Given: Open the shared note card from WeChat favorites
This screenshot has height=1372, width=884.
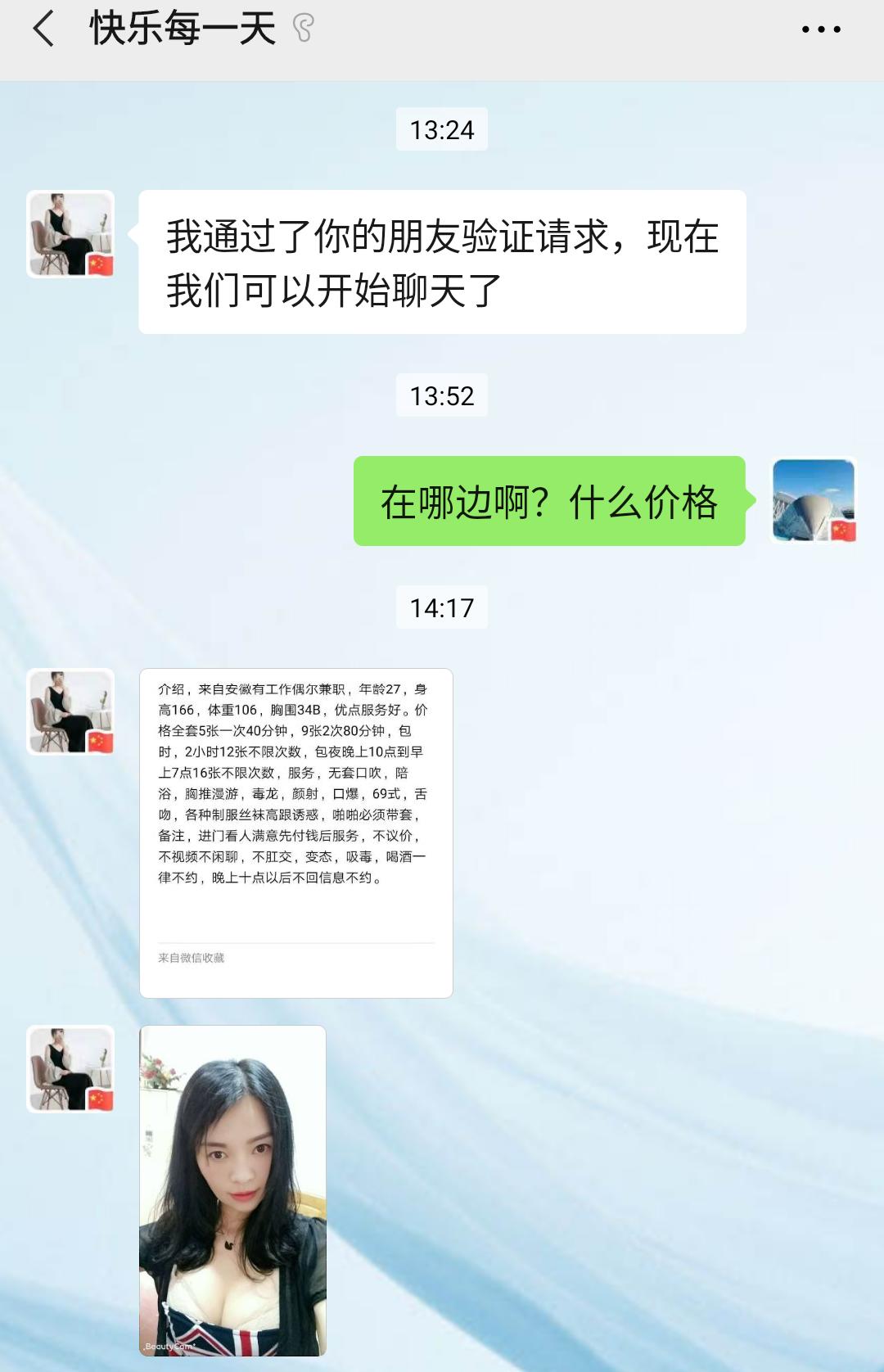Looking at the screenshot, I should point(296,833).
